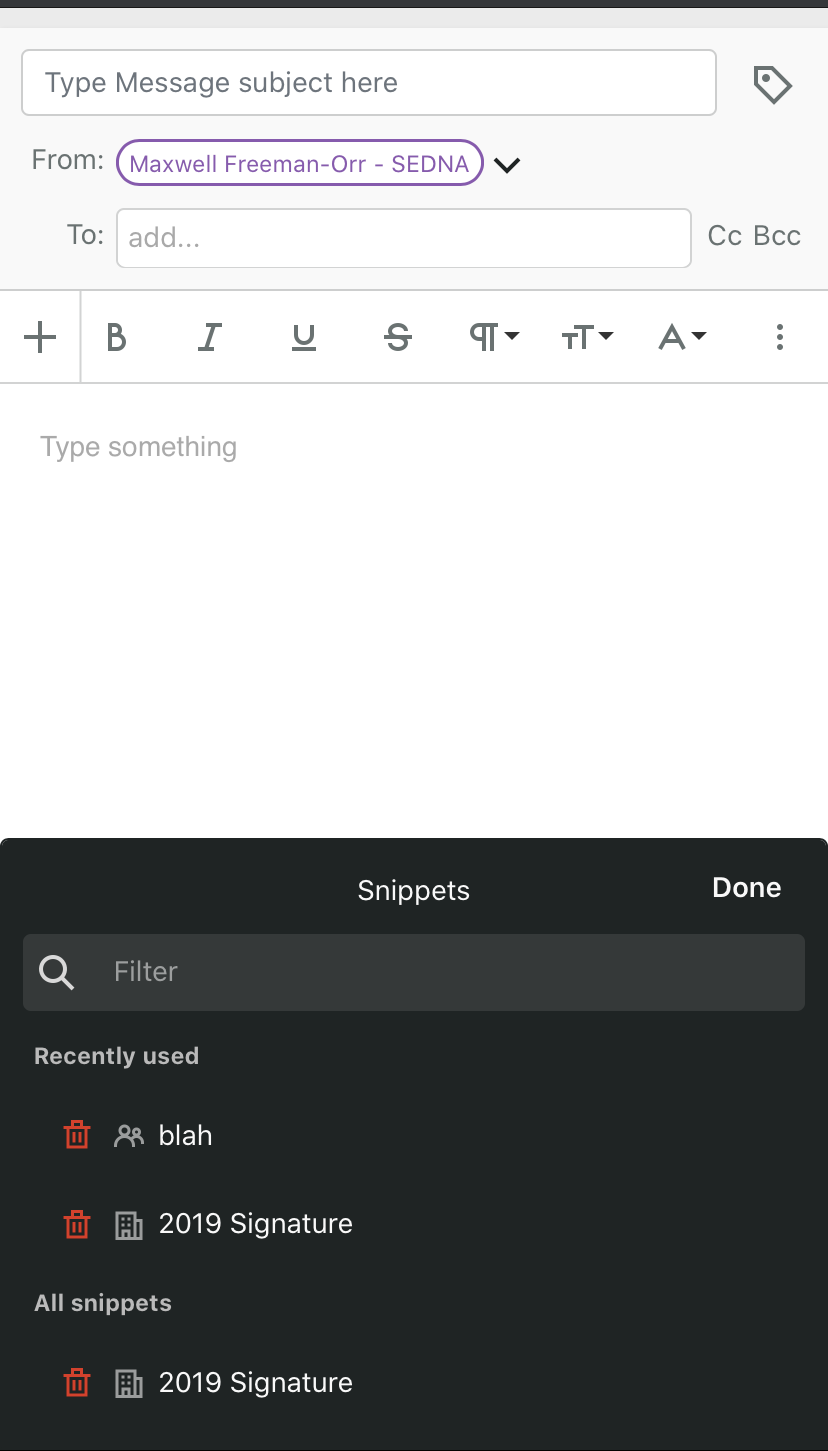The image size is (828, 1451).
Task: Insert the blah snippet
Action: click(186, 1136)
